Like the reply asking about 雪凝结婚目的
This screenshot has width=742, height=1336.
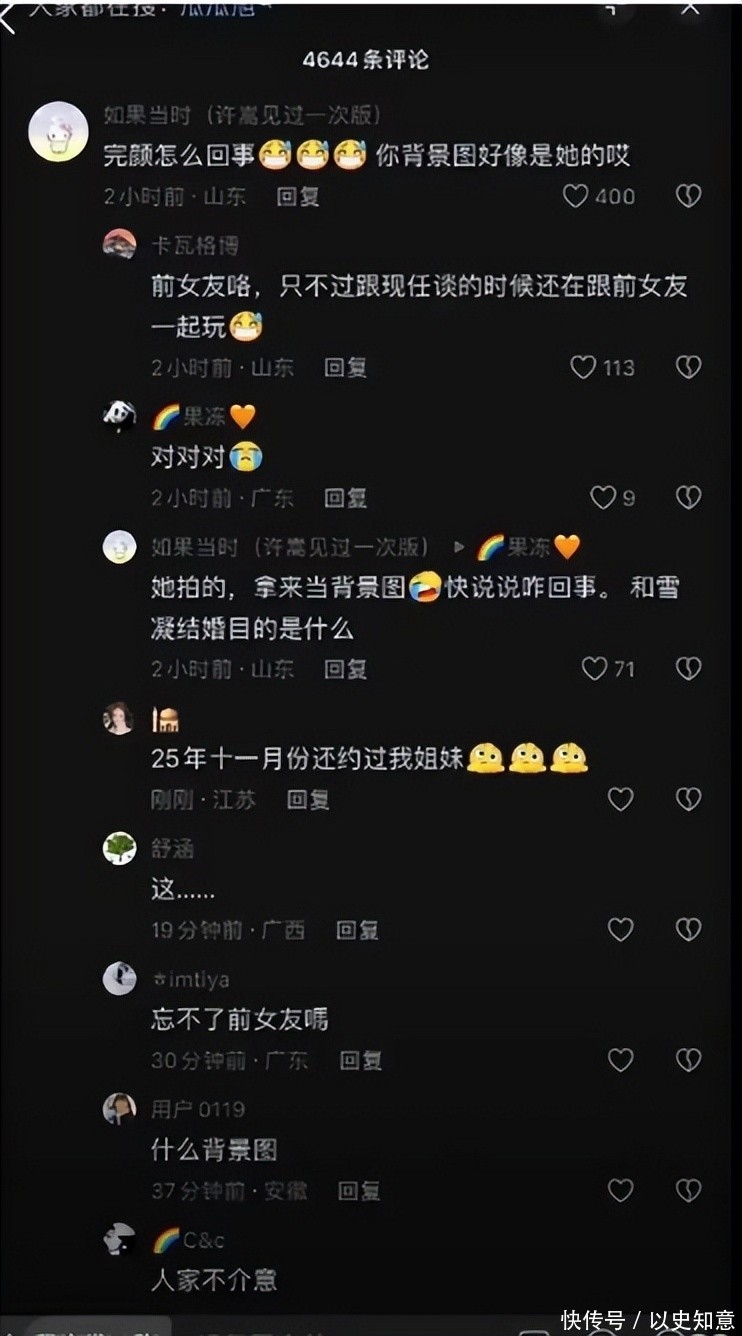pos(595,668)
